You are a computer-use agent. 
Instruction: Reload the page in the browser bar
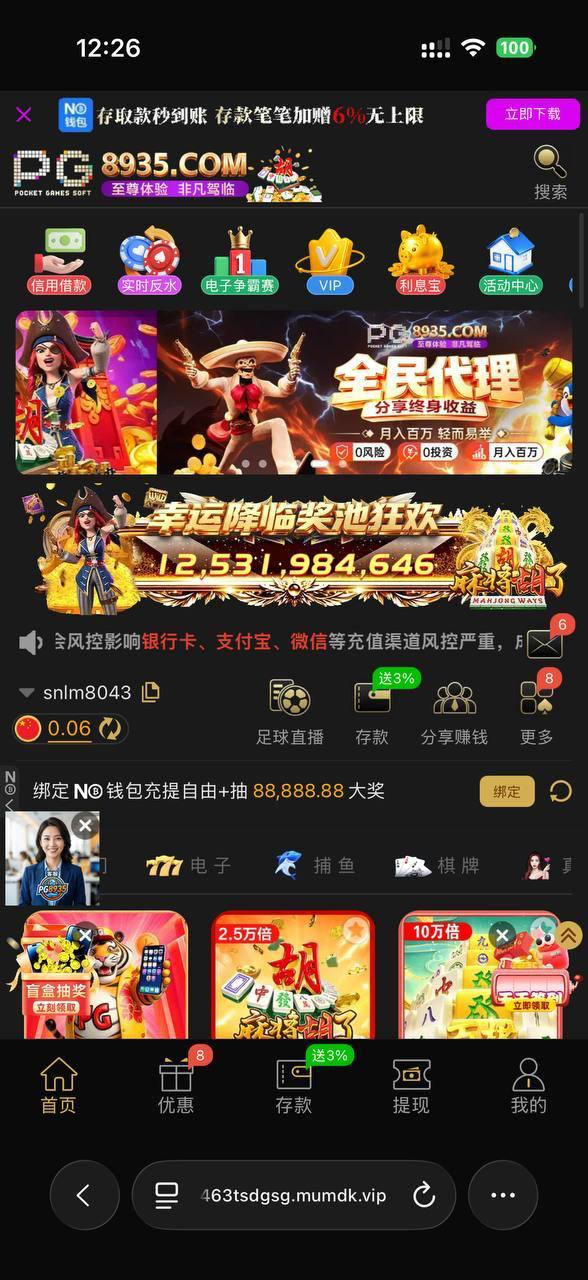[x=424, y=1195]
